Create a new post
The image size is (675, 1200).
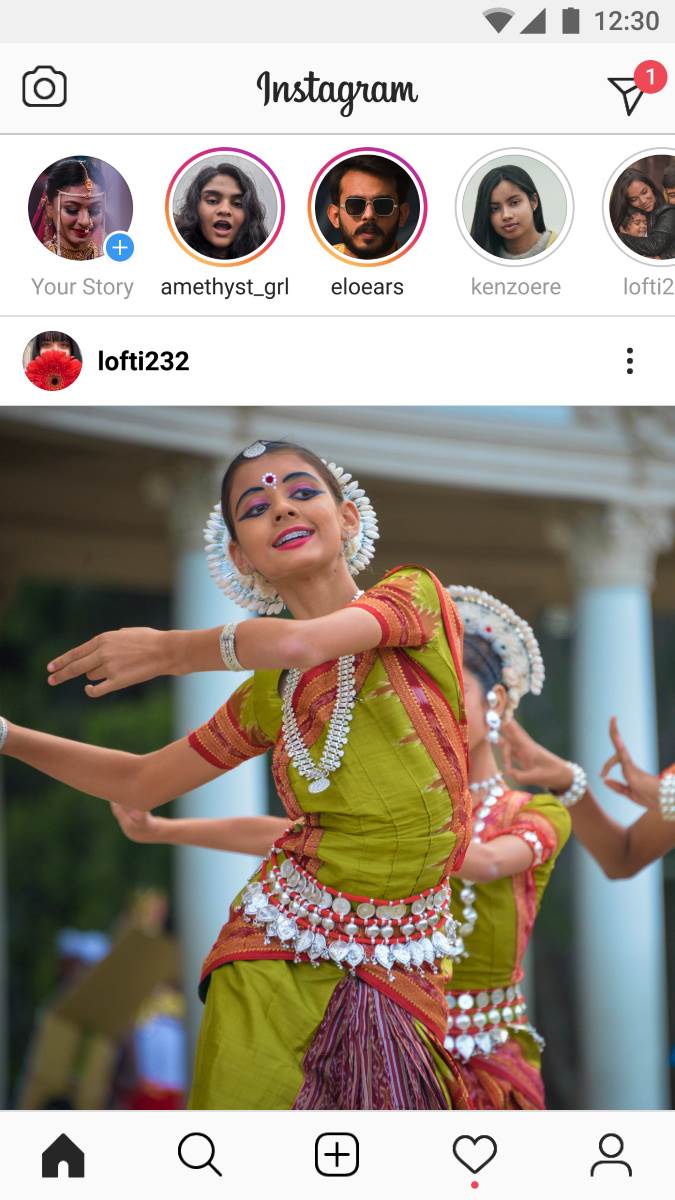(337, 1156)
